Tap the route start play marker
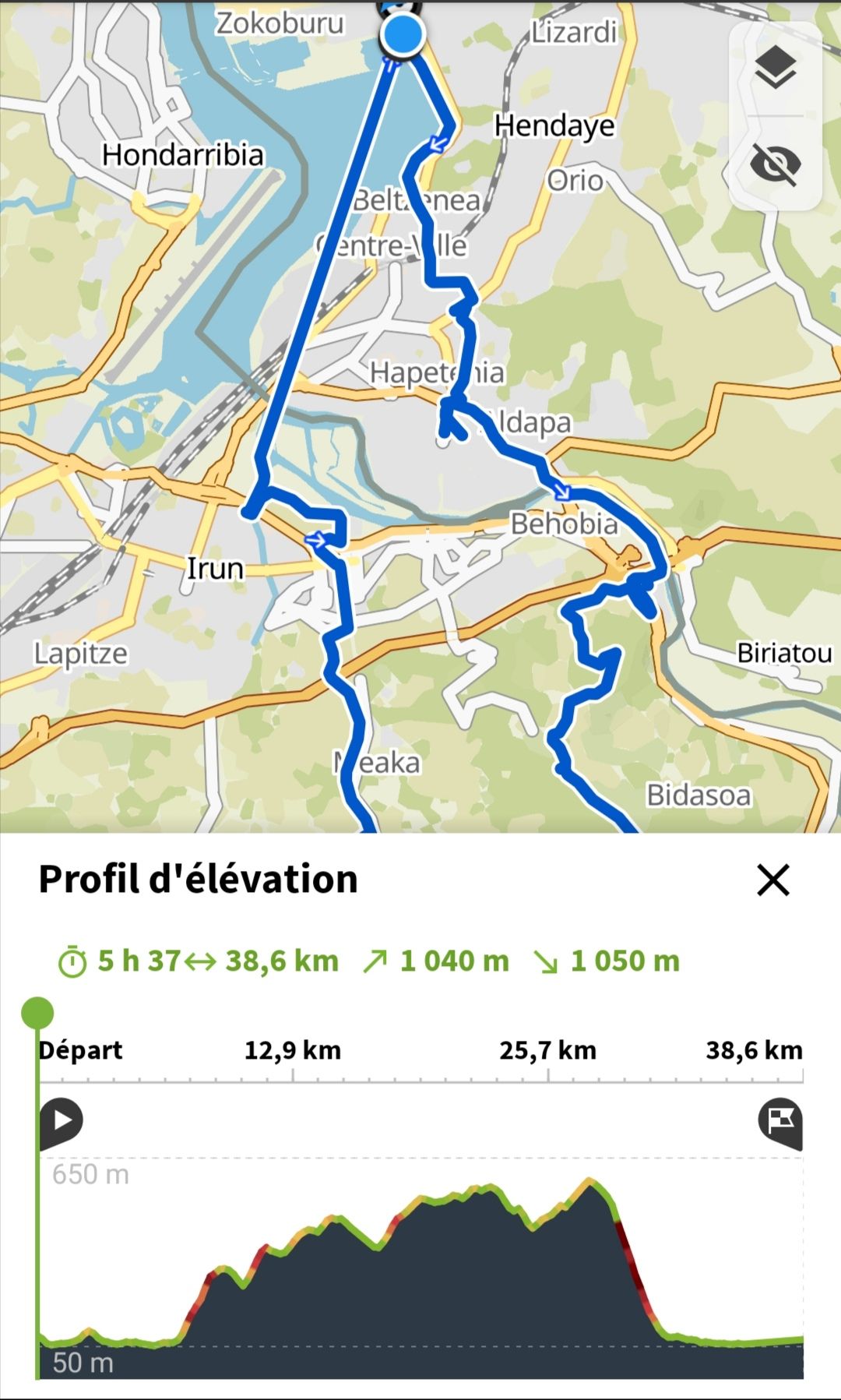This screenshot has width=841, height=1400. coord(62,1123)
